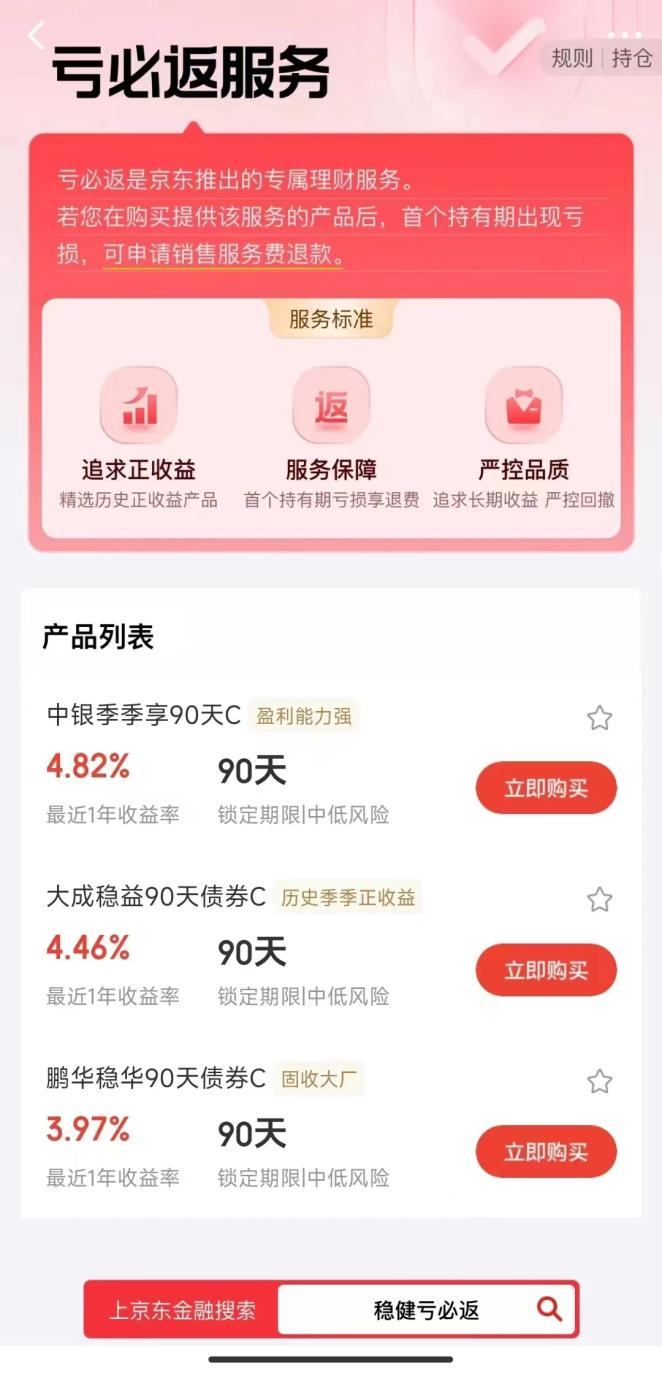Favorite 中银季季享90天C with the star
Image resolution: width=662 pixels, height=1373 pixels.
[599, 718]
